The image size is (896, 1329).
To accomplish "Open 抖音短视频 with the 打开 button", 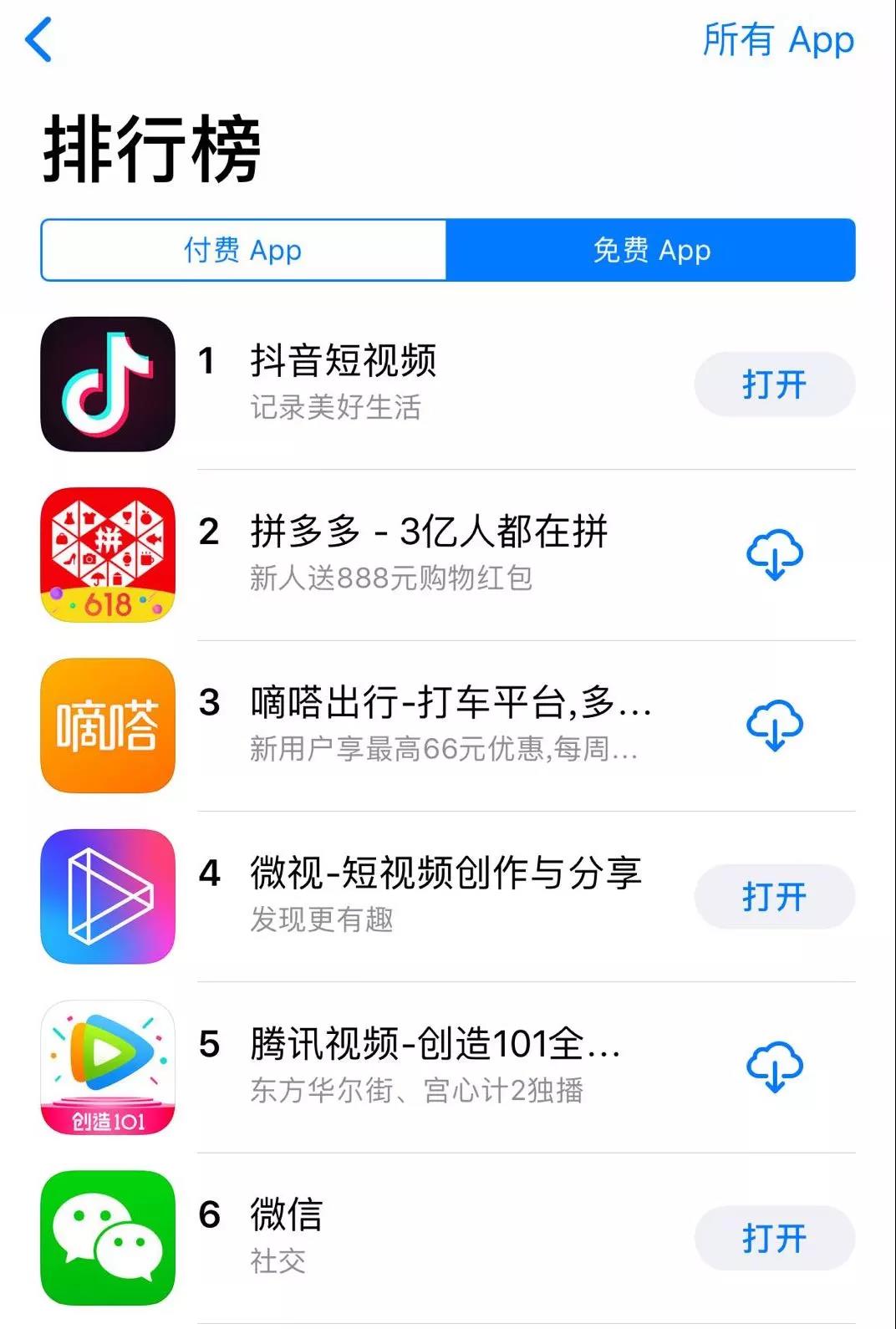I will tap(774, 384).
